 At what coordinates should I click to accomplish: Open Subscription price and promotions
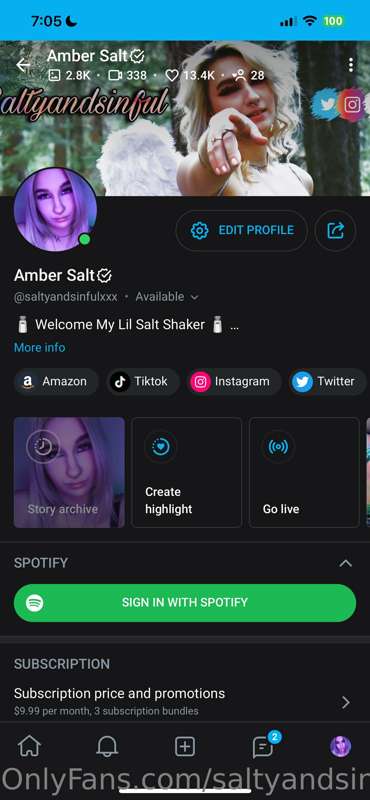(185, 702)
